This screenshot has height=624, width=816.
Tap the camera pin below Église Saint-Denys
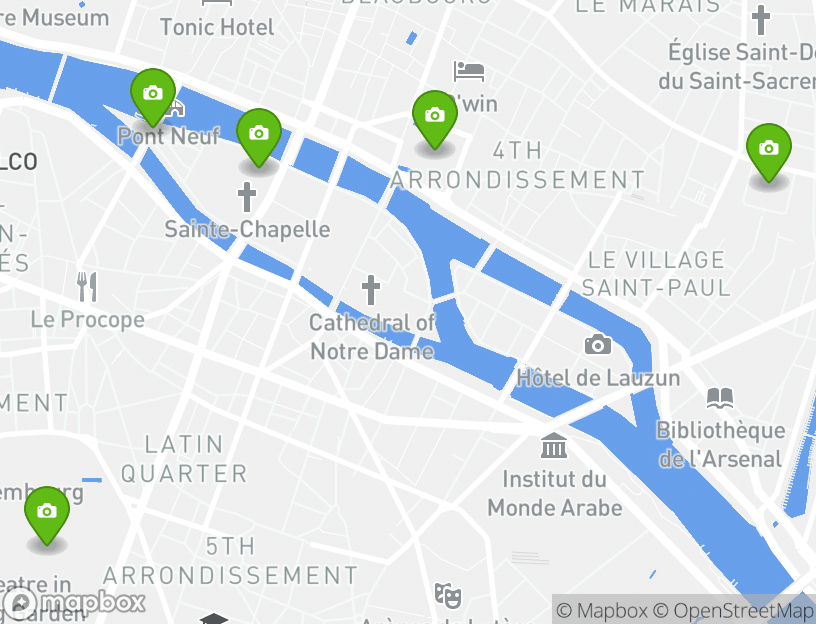(768, 150)
